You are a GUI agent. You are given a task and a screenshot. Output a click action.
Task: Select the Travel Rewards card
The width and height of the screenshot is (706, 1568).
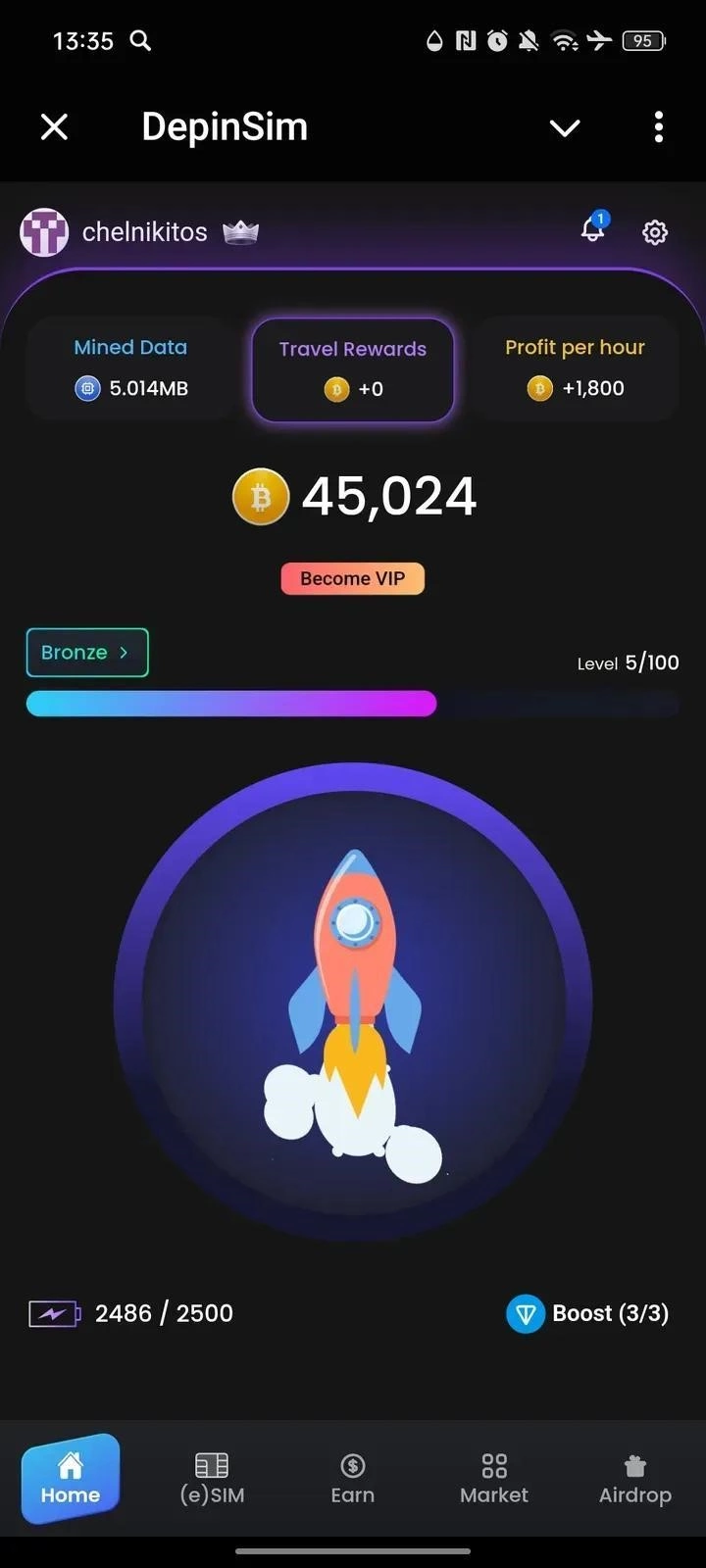[353, 369]
